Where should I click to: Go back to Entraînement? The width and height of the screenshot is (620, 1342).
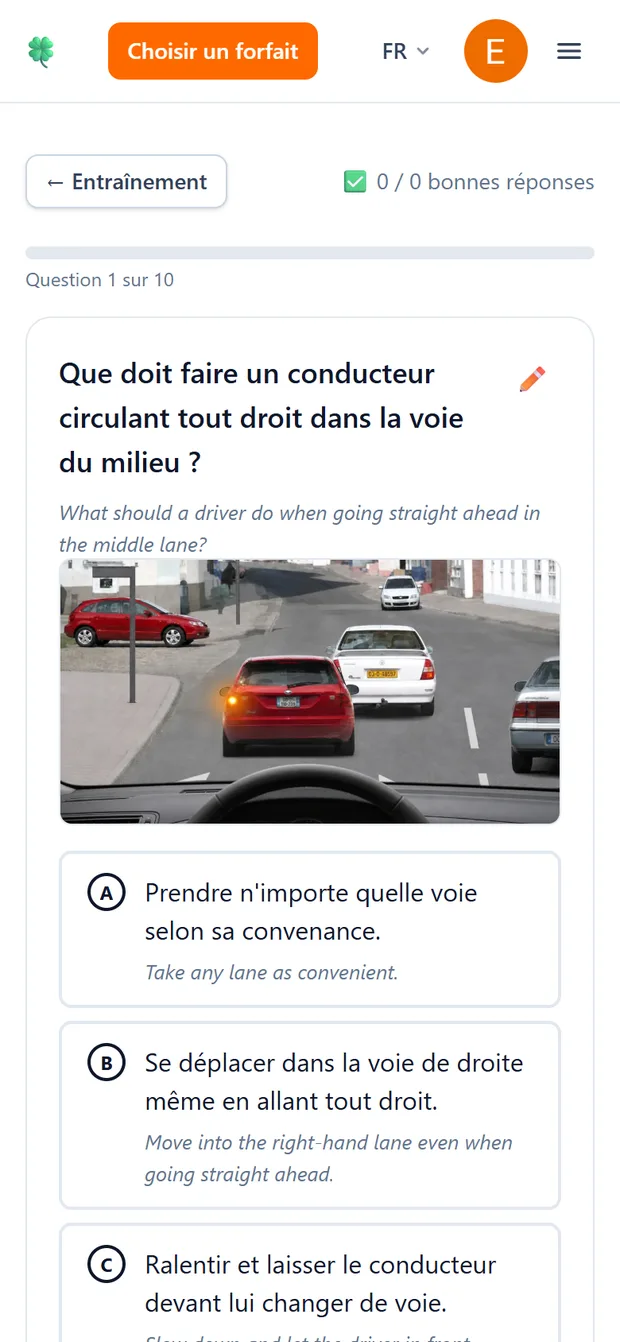click(x=126, y=182)
